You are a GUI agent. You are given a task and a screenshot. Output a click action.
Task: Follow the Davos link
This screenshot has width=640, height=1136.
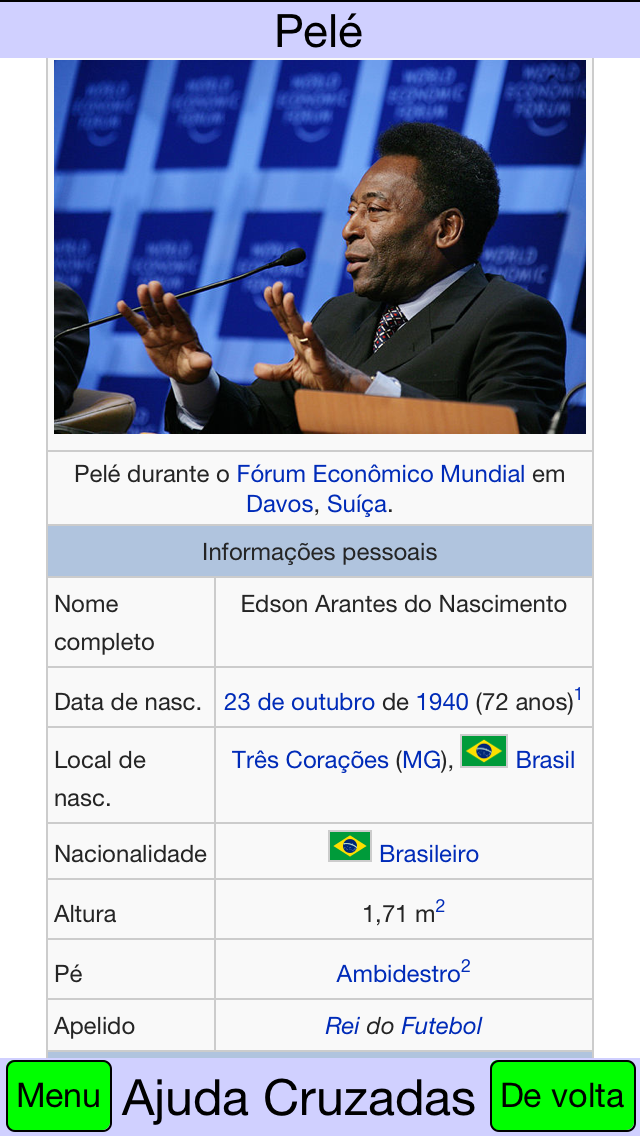click(x=280, y=504)
